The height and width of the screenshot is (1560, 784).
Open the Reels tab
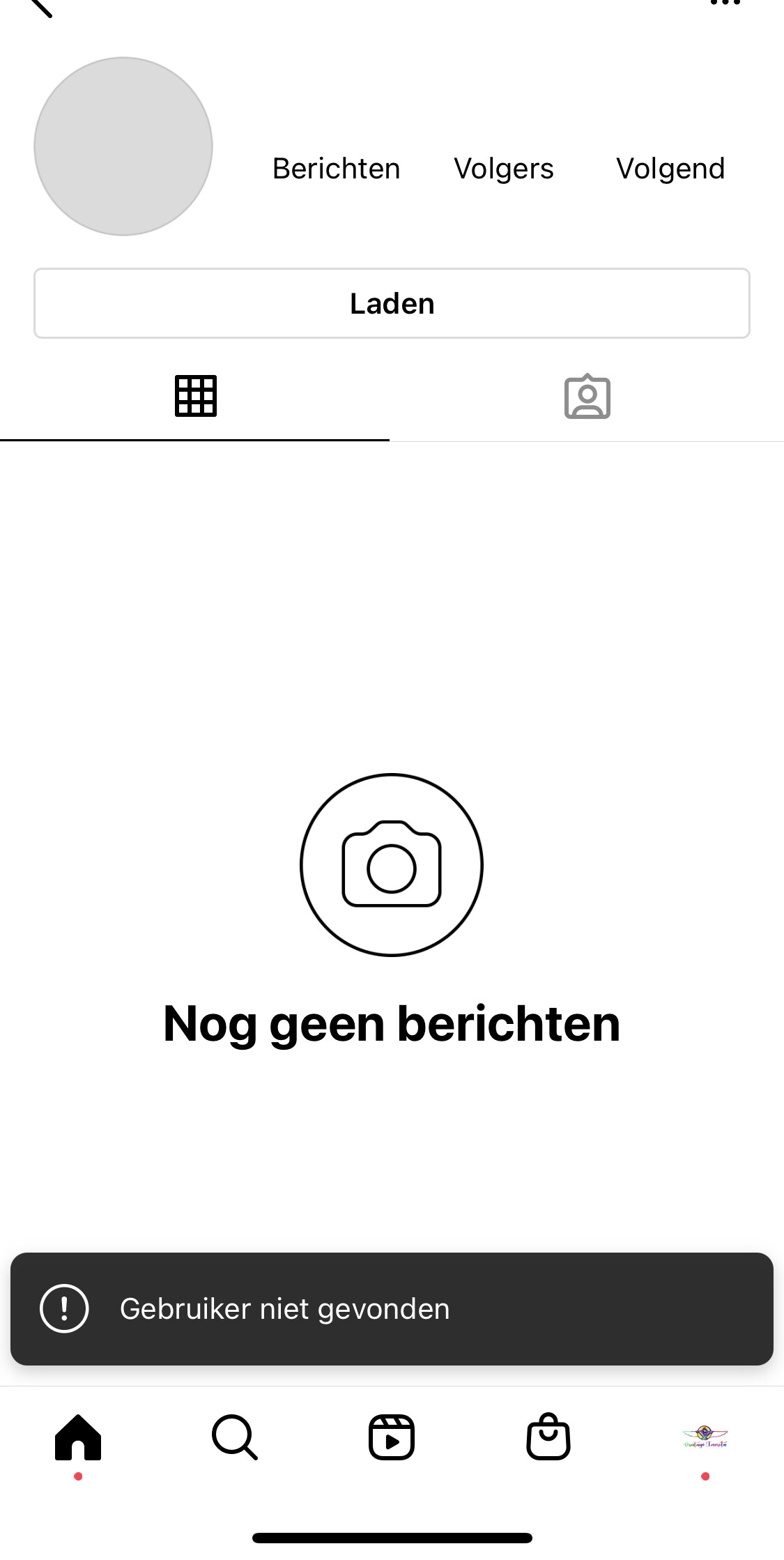pyautogui.click(x=392, y=1437)
